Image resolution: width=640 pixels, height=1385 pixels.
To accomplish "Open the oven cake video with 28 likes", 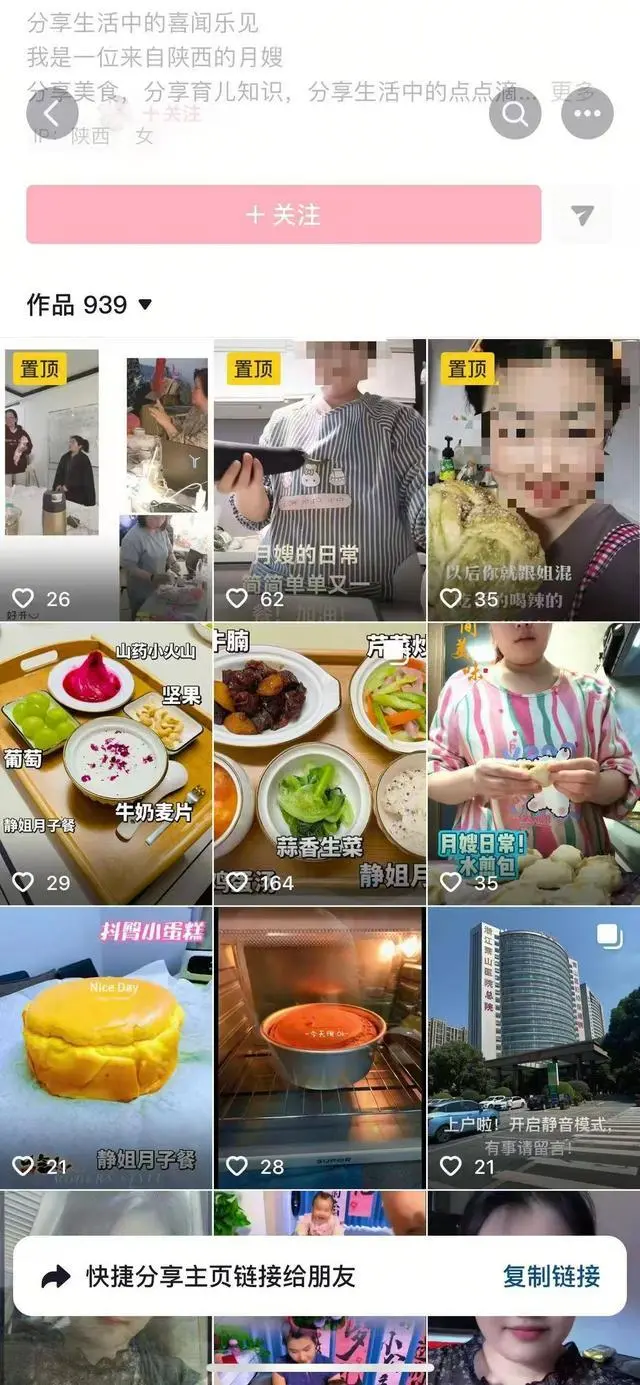I will (320, 1047).
